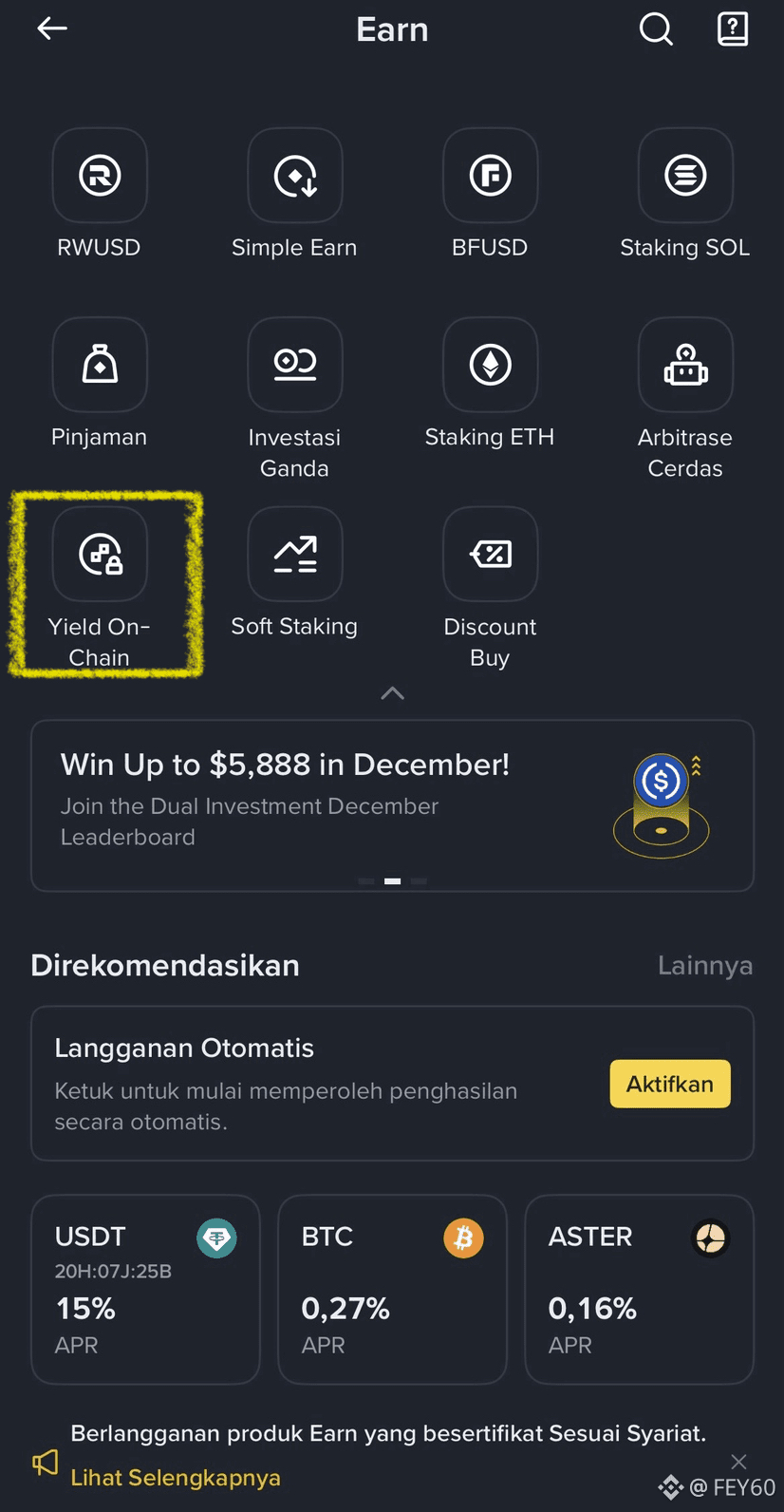The height and width of the screenshot is (1512, 784).
Task: Go to Staking SOL
Action: (685, 176)
